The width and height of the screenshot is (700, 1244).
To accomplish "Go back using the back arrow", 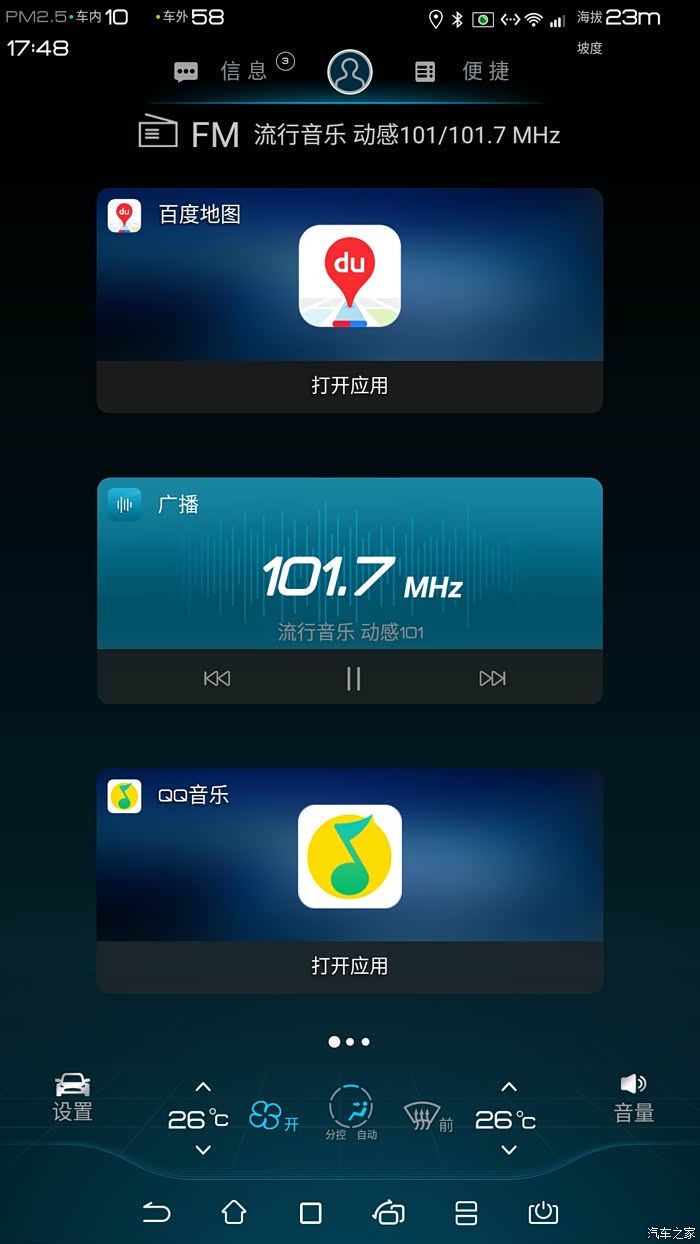I will pyautogui.click(x=157, y=1213).
